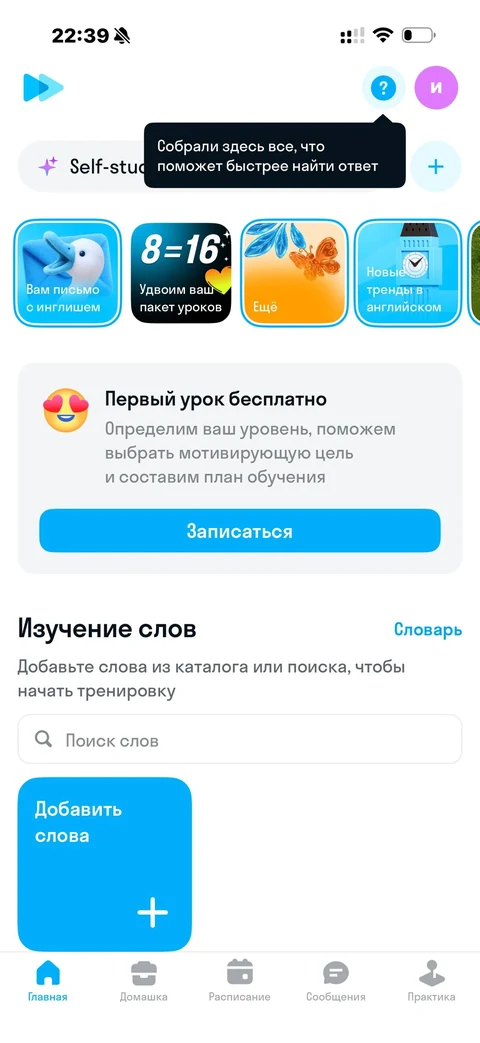
Task: Open the 'Словарь' link
Action: click(428, 629)
